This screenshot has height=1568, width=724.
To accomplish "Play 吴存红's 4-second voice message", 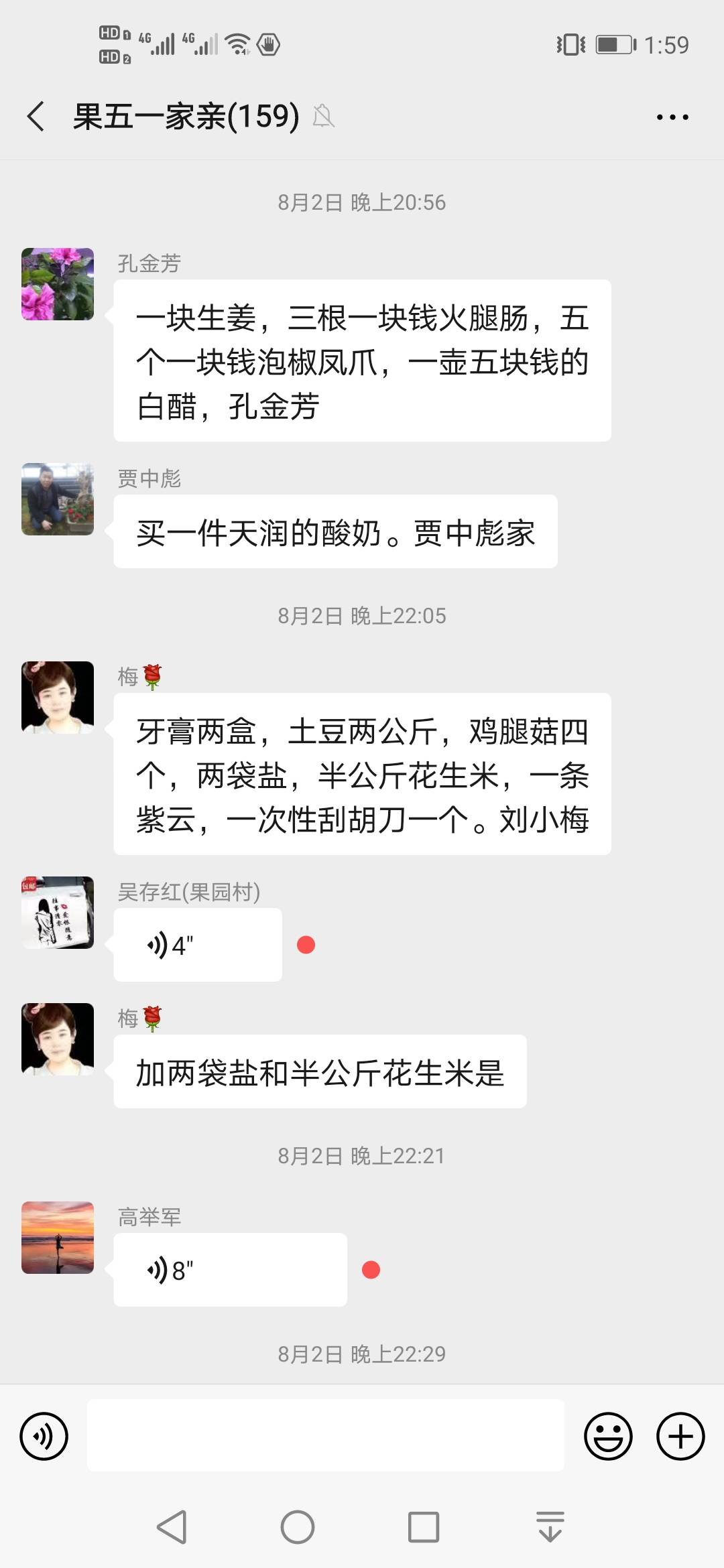I will pyautogui.click(x=197, y=945).
